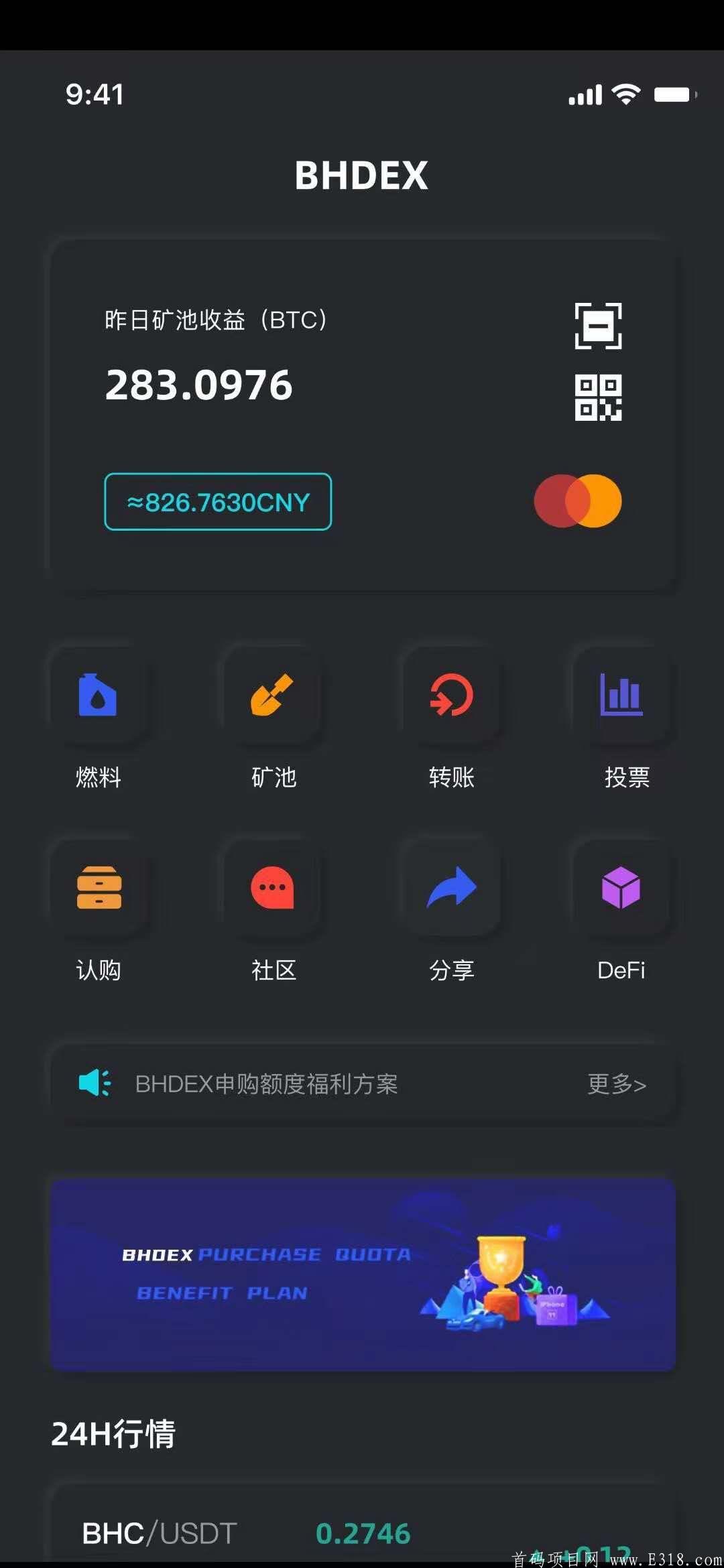Show the QR code from the card
The height and width of the screenshot is (1568, 724).
click(598, 397)
